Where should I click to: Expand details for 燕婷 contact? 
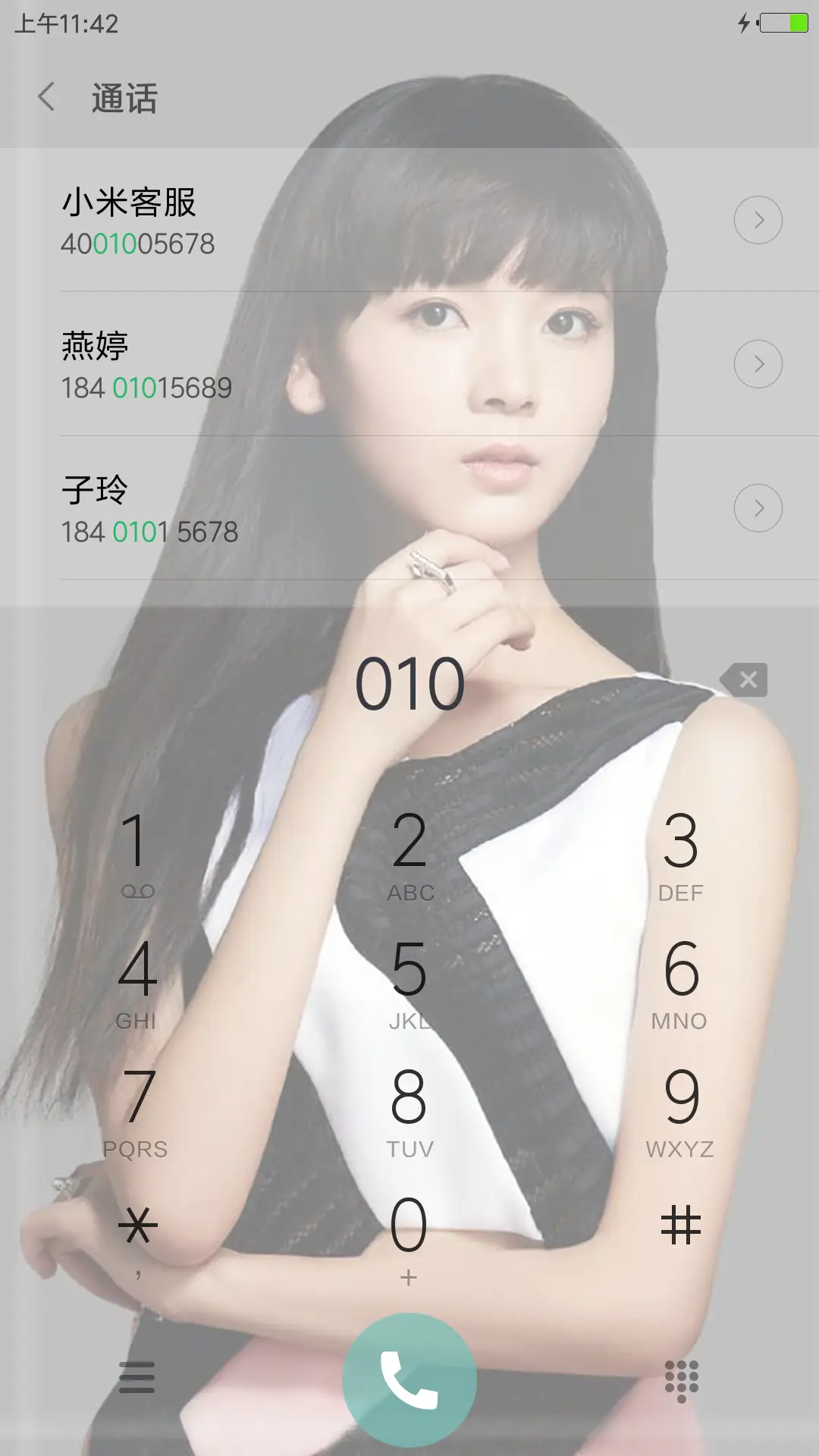click(x=758, y=363)
